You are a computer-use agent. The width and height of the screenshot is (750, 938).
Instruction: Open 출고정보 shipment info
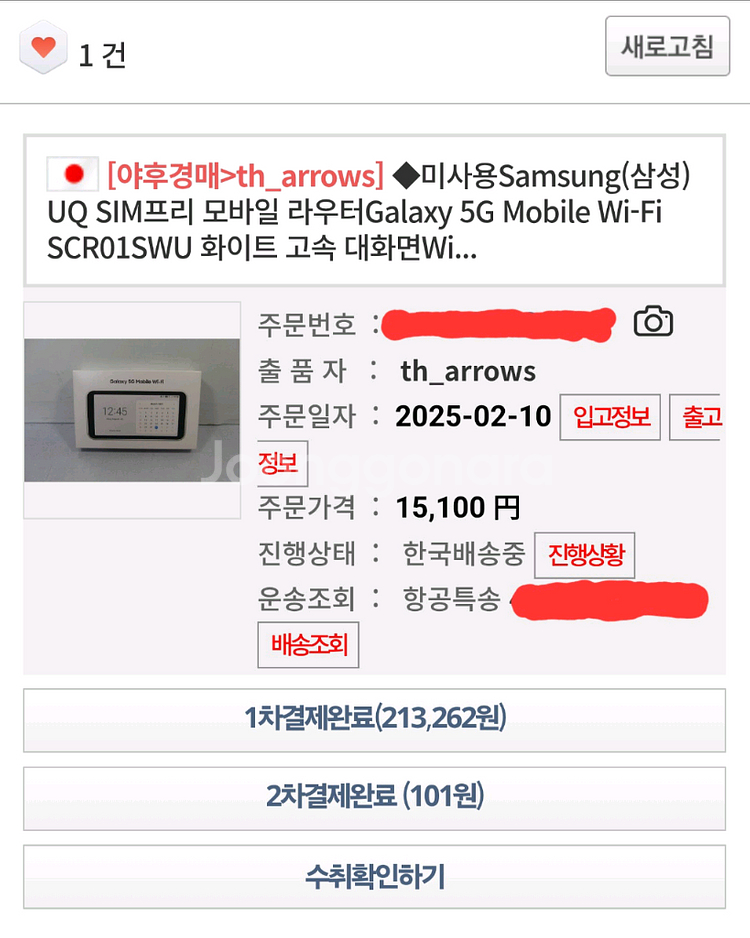694,417
